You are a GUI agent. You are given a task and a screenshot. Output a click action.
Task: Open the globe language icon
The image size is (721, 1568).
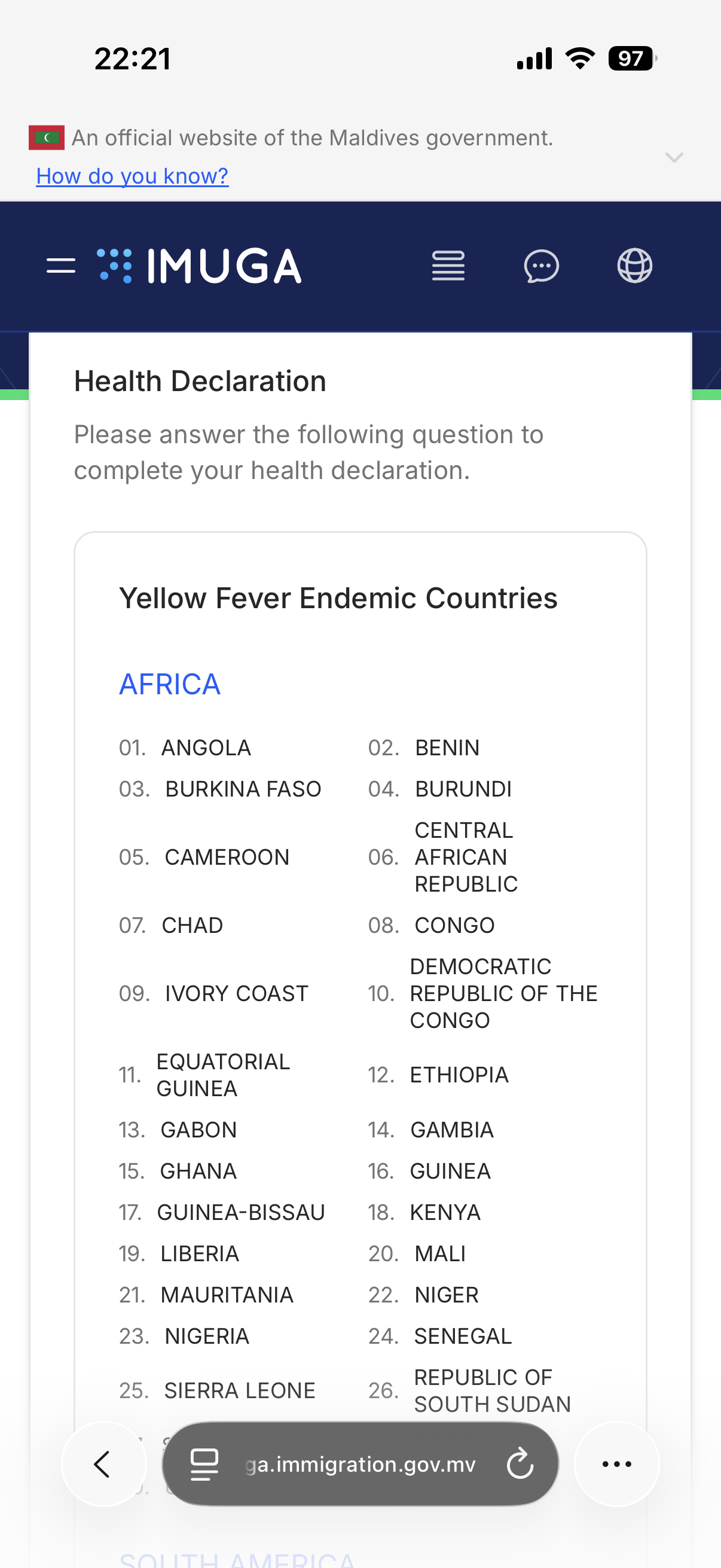click(634, 266)
